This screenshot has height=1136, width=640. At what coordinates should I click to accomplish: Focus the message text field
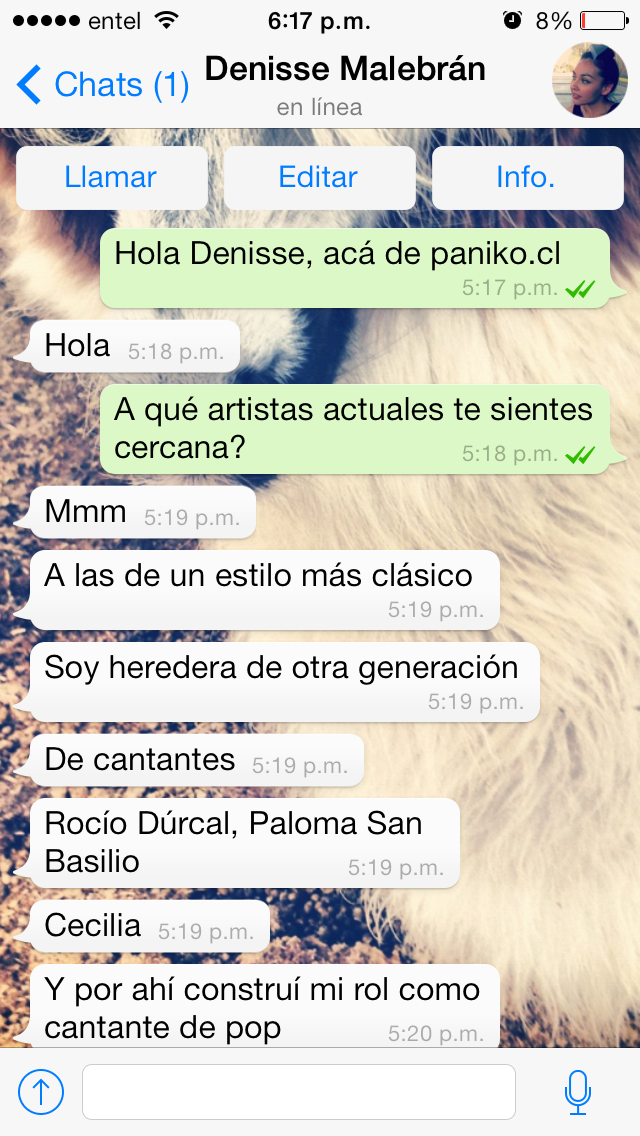298,1092
